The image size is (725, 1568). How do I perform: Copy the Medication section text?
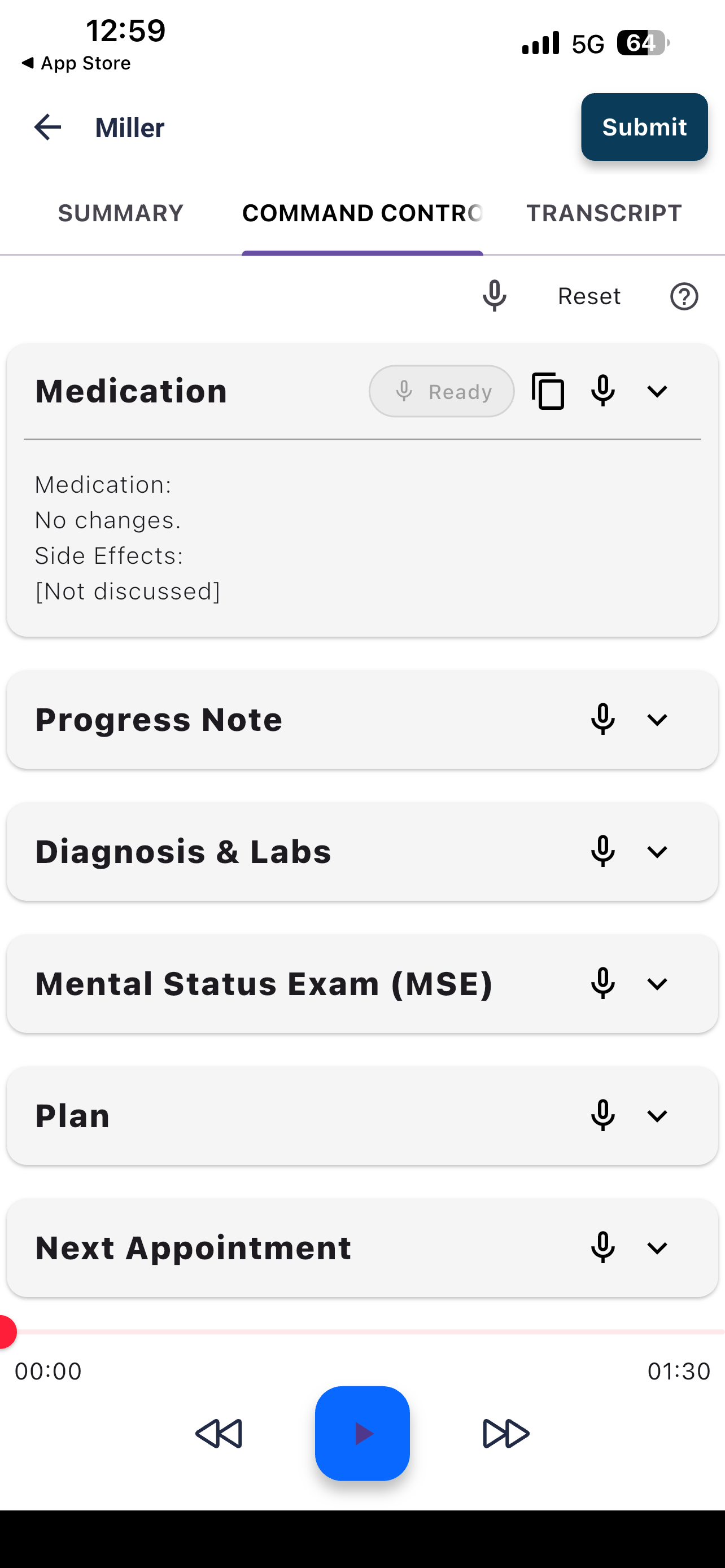tap(548, 391)
